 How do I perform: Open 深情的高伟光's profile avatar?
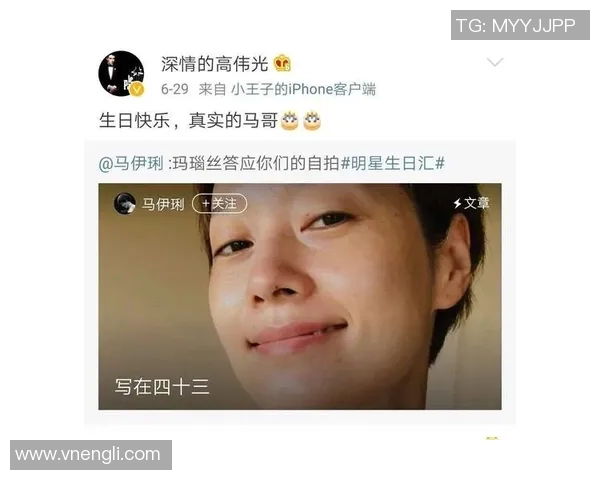tap(121, 74)
